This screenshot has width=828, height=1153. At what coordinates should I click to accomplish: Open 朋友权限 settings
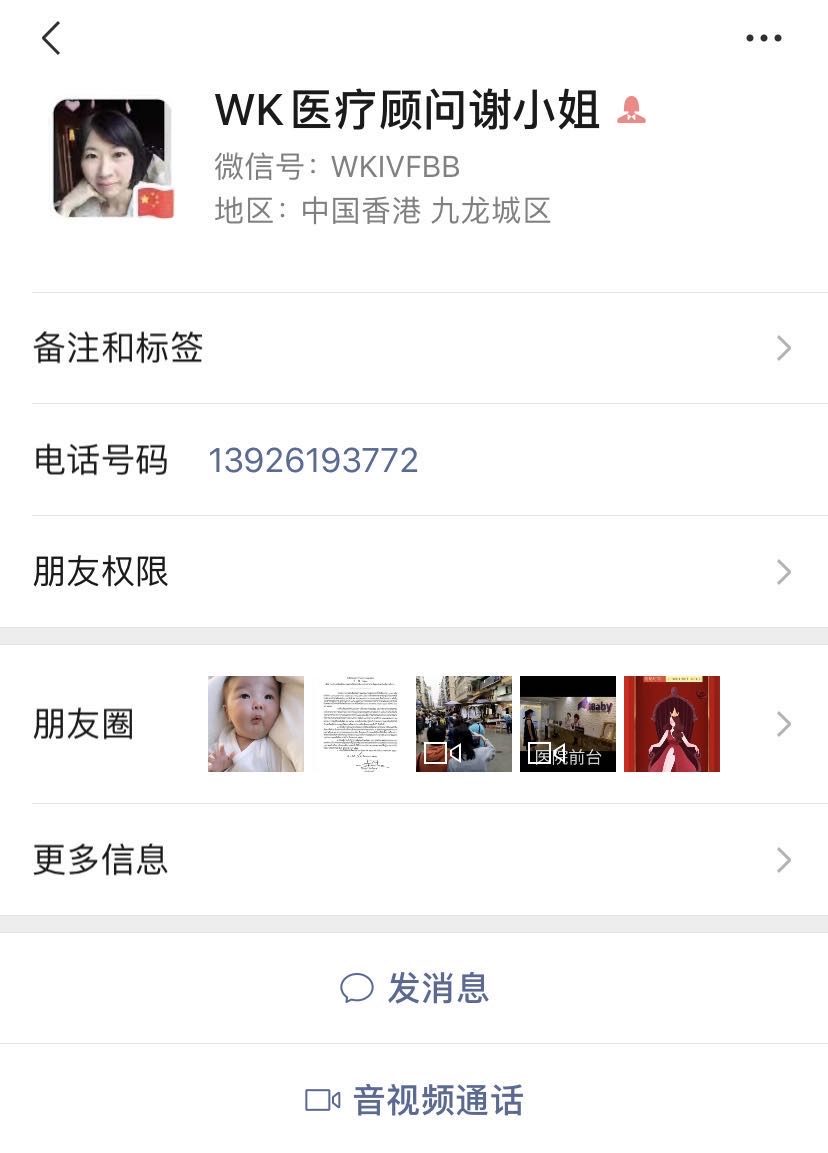point(413,572)
